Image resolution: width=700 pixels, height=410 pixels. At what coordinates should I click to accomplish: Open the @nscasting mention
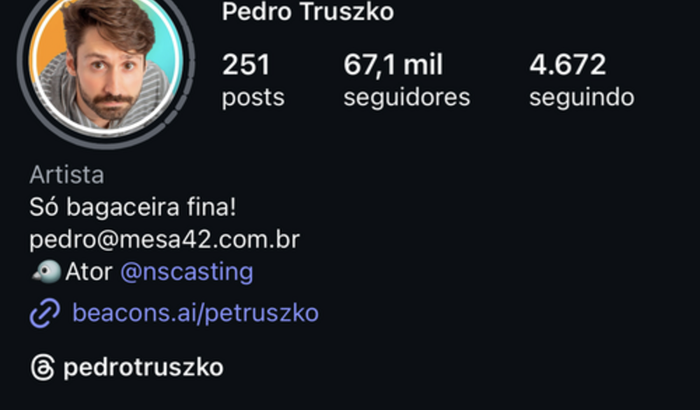pyautogui.click(x=186, y=271)
